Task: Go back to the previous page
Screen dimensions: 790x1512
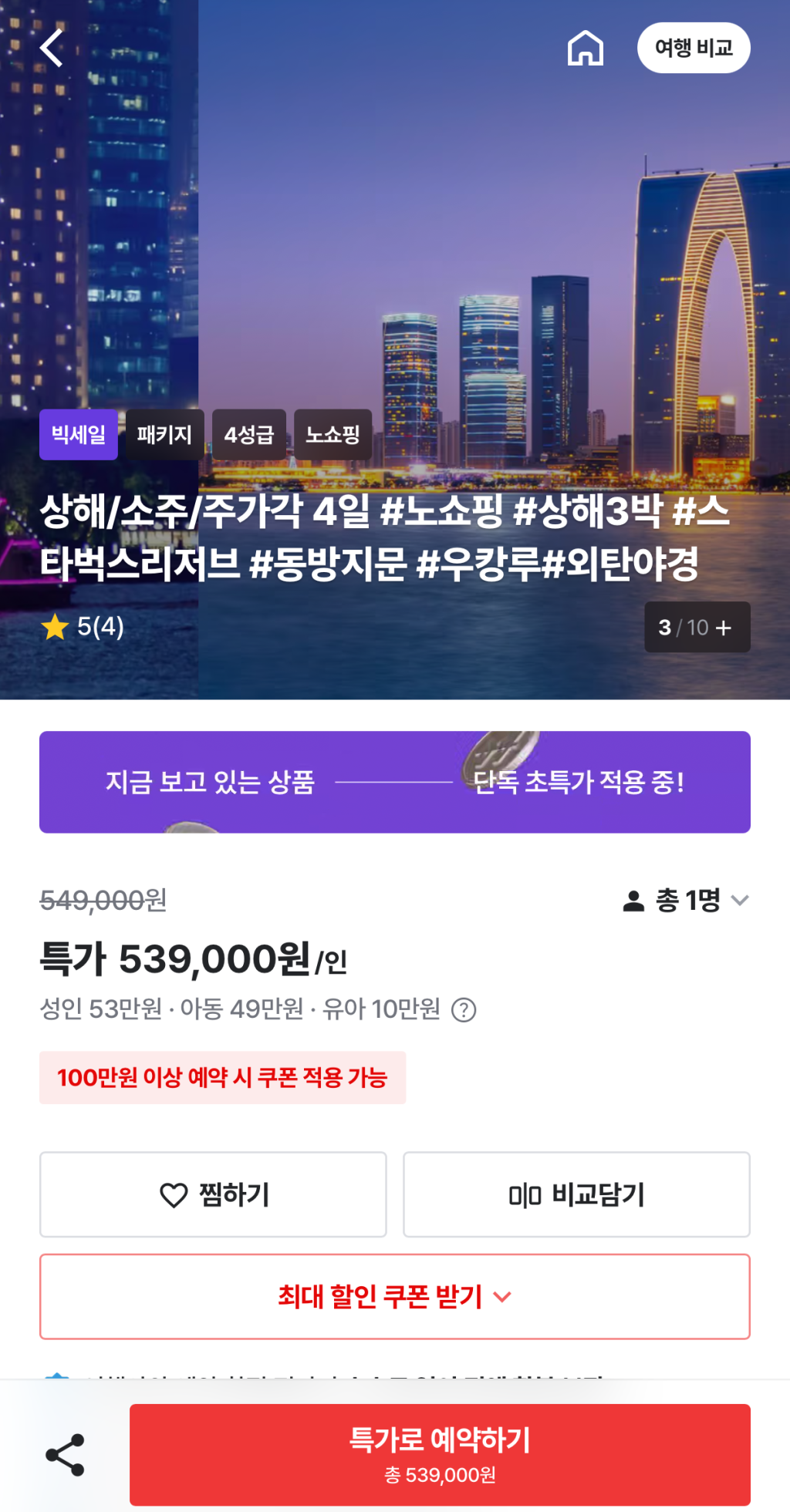Action: [x=52, y=48]
